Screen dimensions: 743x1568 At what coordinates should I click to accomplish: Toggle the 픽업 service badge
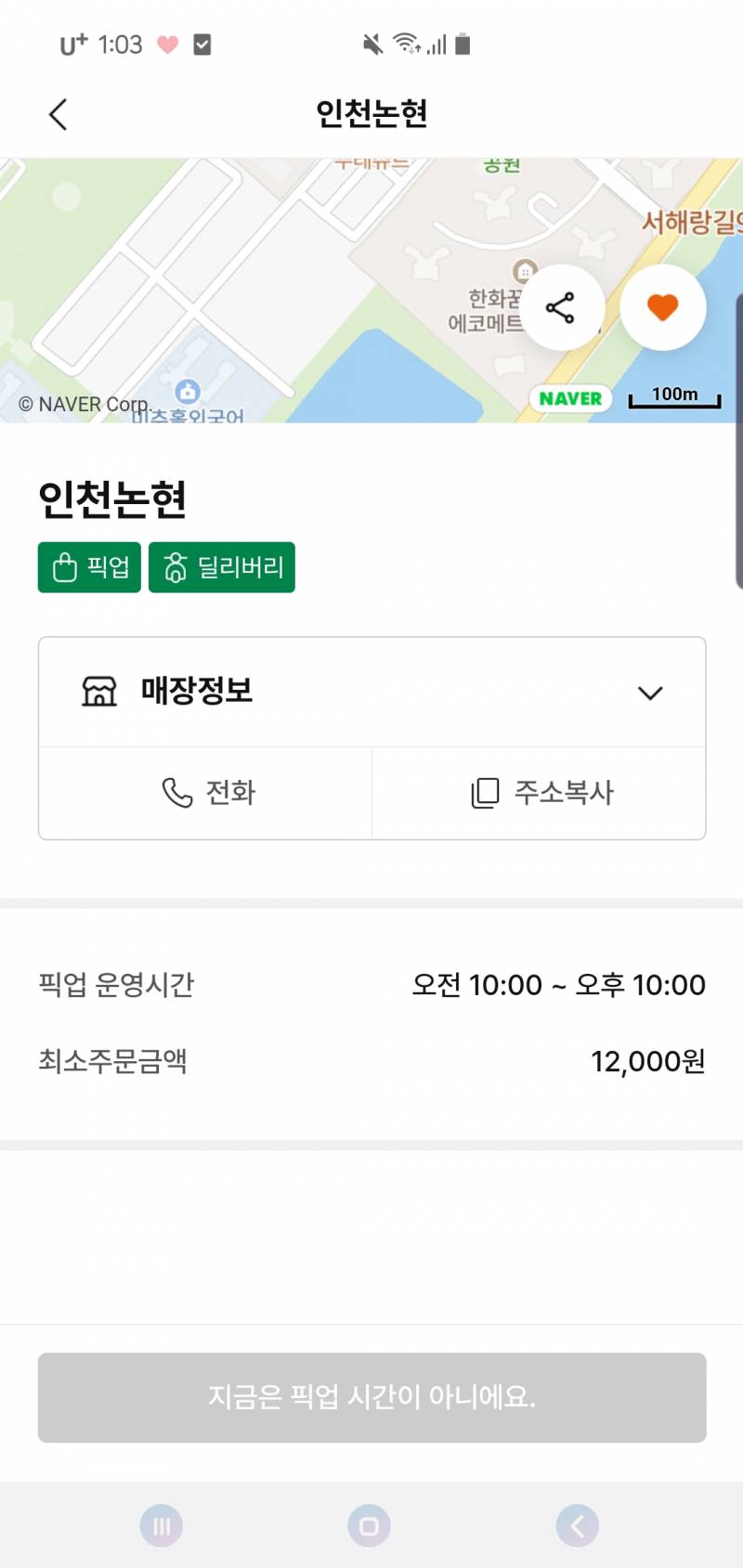tap(88, 566)
